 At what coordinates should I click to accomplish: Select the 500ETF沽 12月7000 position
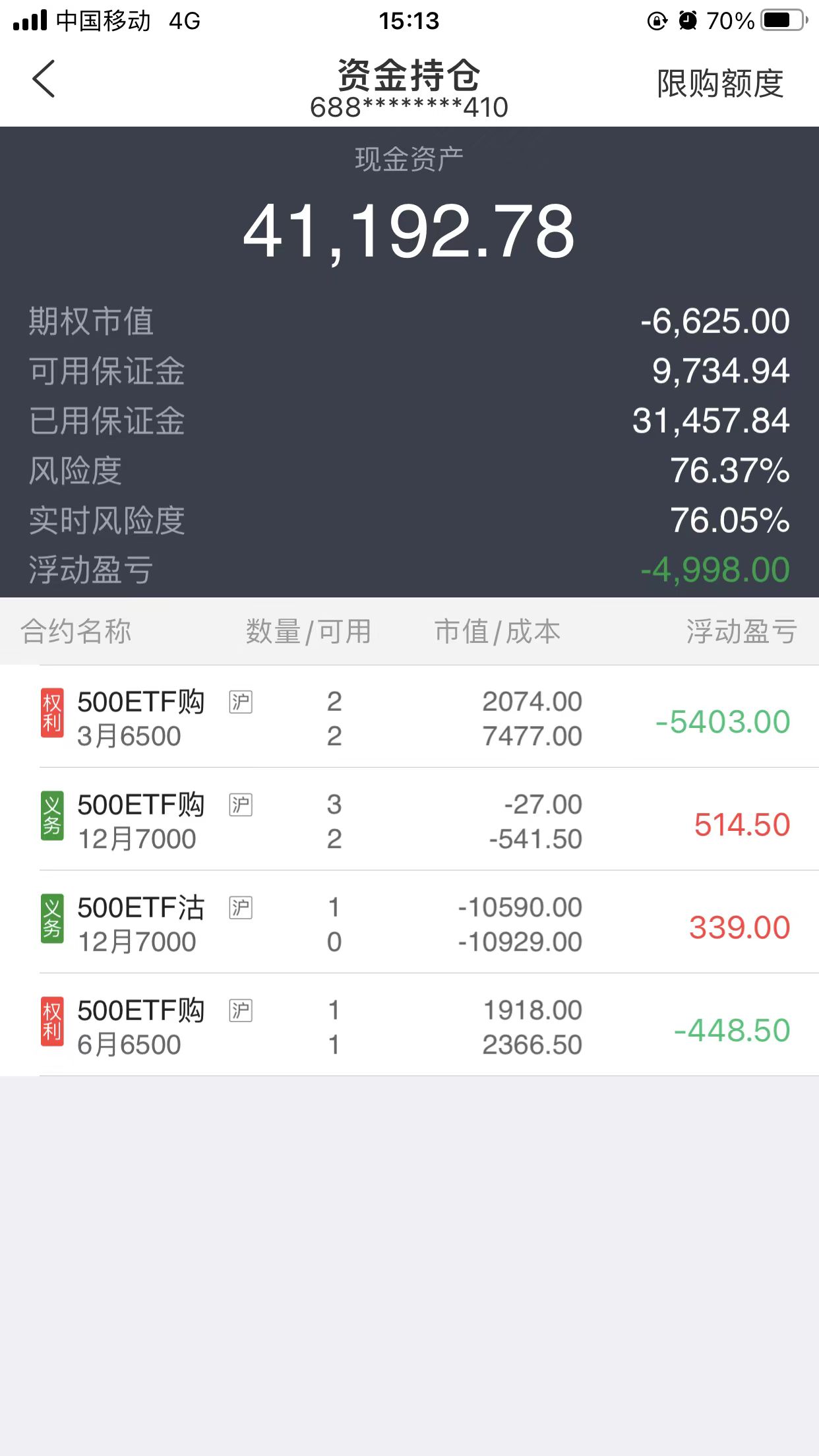(x=409, y=925)
